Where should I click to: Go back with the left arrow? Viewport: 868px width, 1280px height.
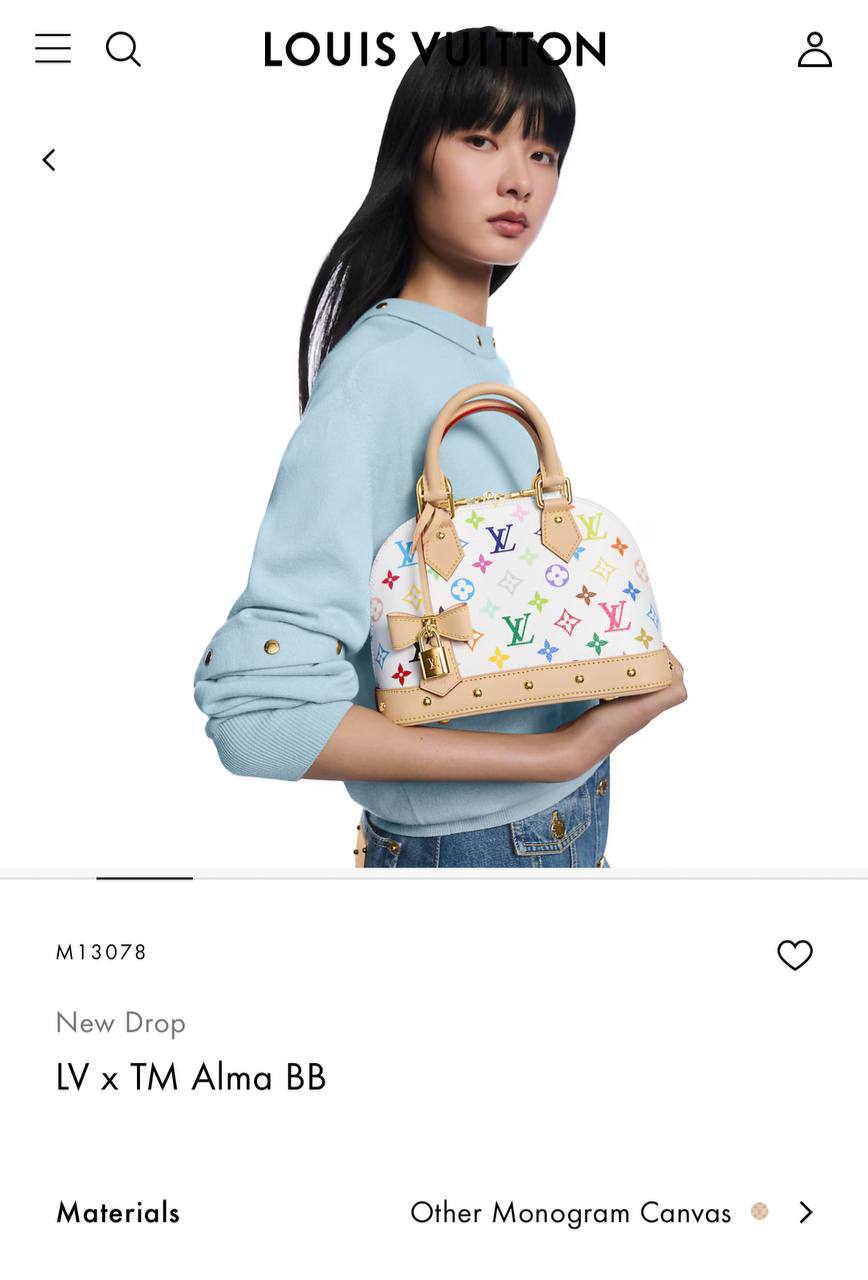point(48,160)
